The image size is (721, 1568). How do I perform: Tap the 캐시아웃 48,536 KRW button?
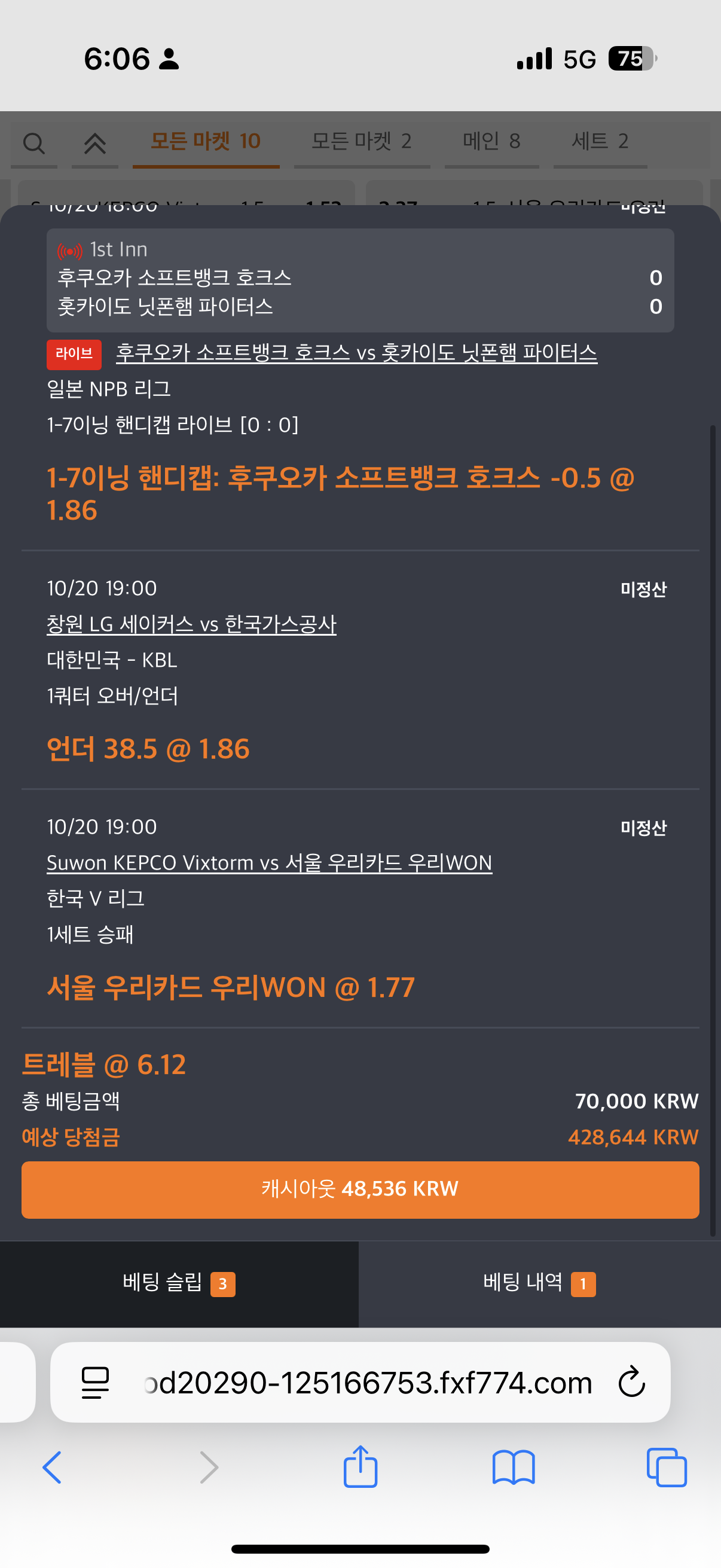(360, 1189)
